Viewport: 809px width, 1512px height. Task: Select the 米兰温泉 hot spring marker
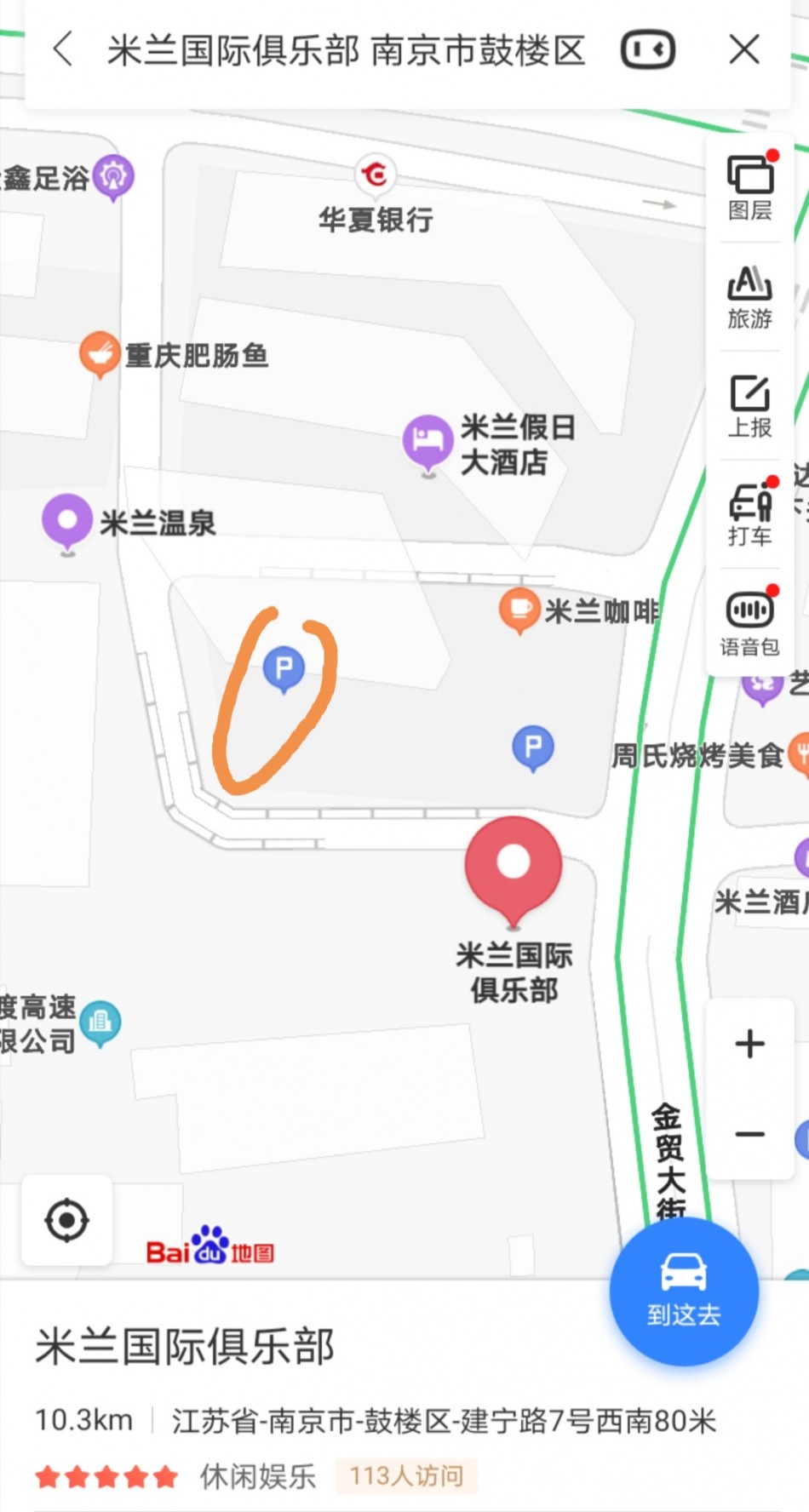point(67,520)
